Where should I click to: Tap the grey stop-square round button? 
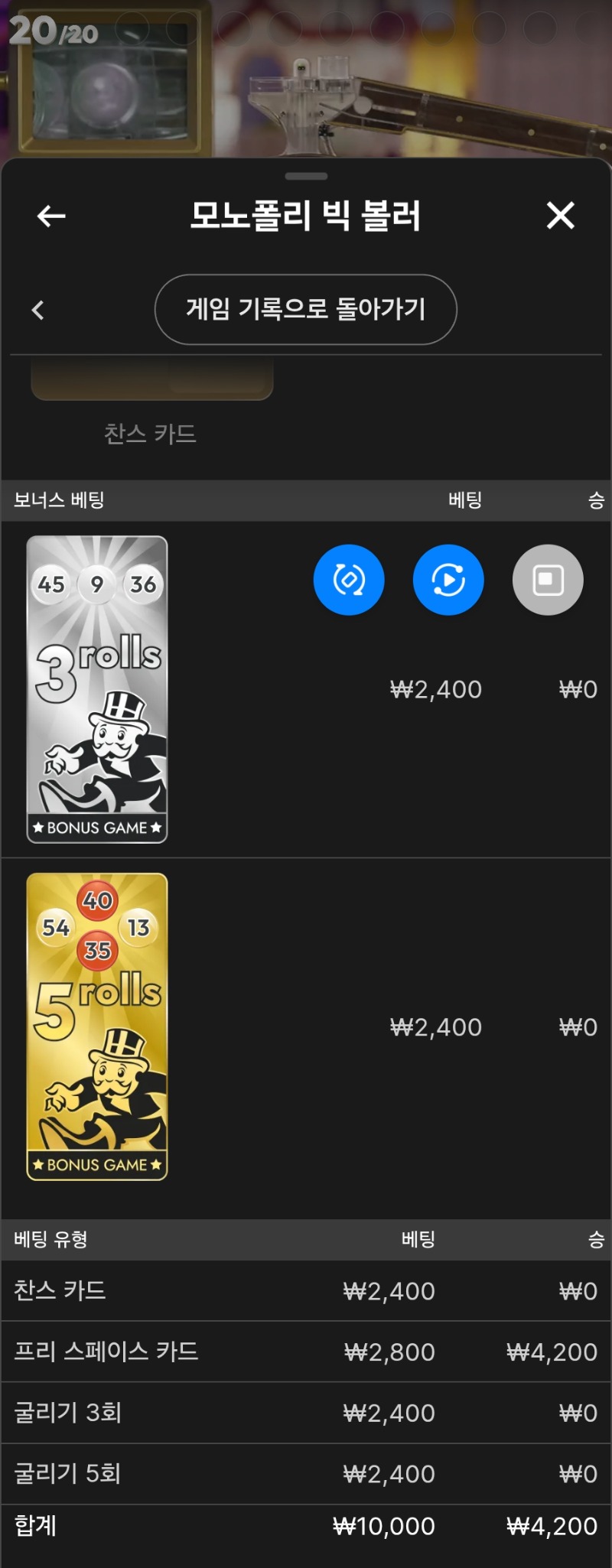[x=548, y=580]
